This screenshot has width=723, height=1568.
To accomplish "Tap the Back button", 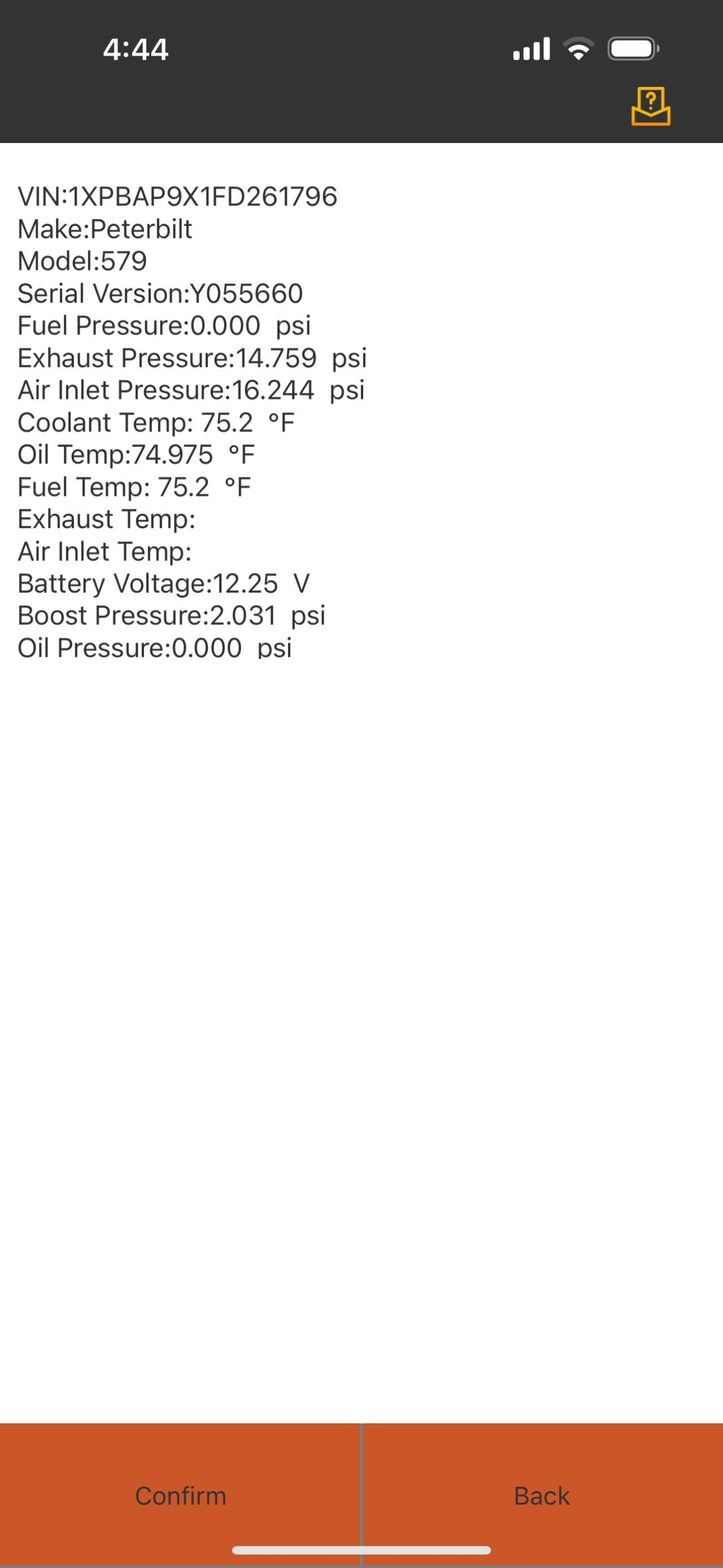I will coord(542,1496).
